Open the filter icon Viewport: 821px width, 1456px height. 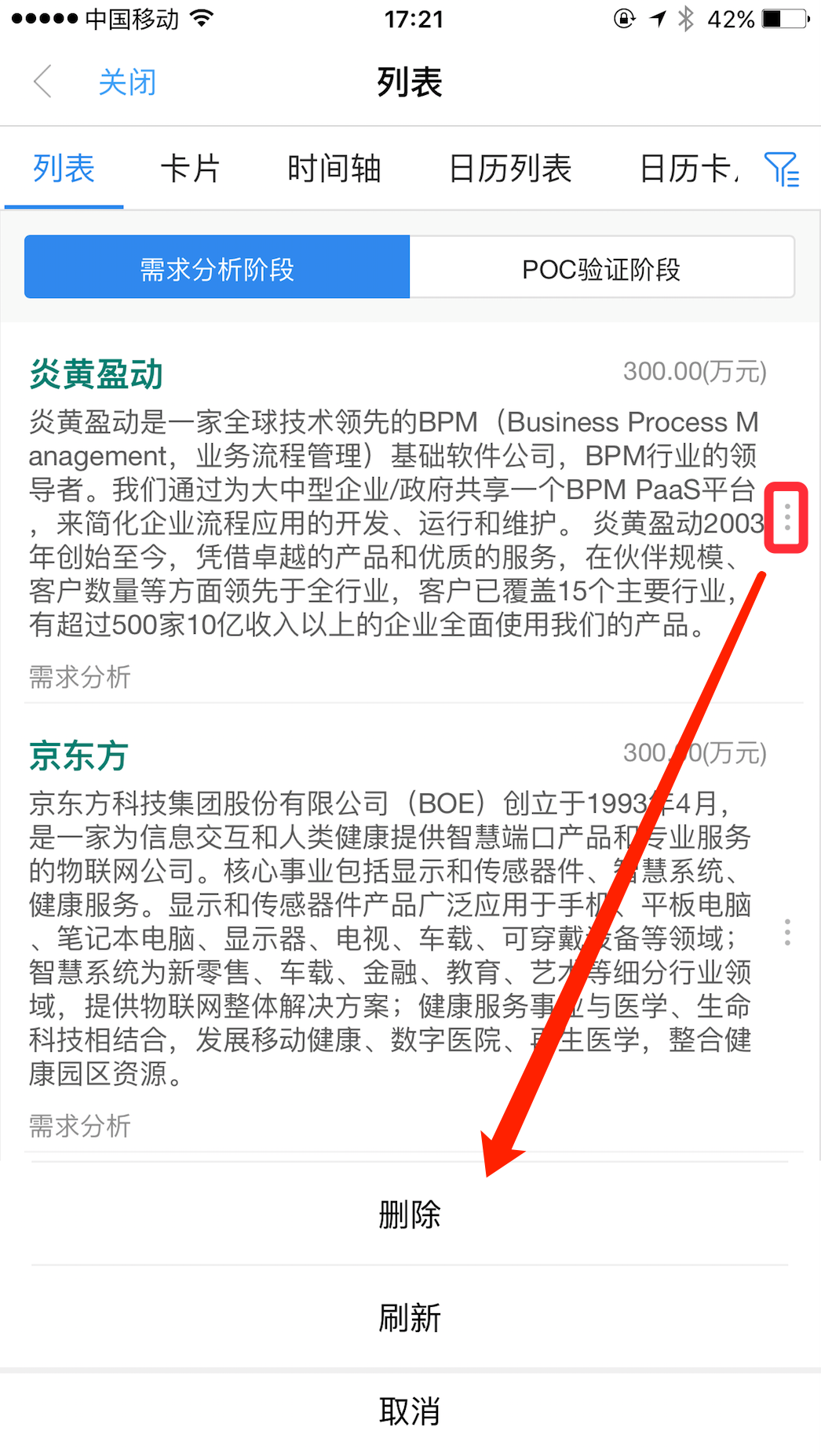click(x=781, y=169)
